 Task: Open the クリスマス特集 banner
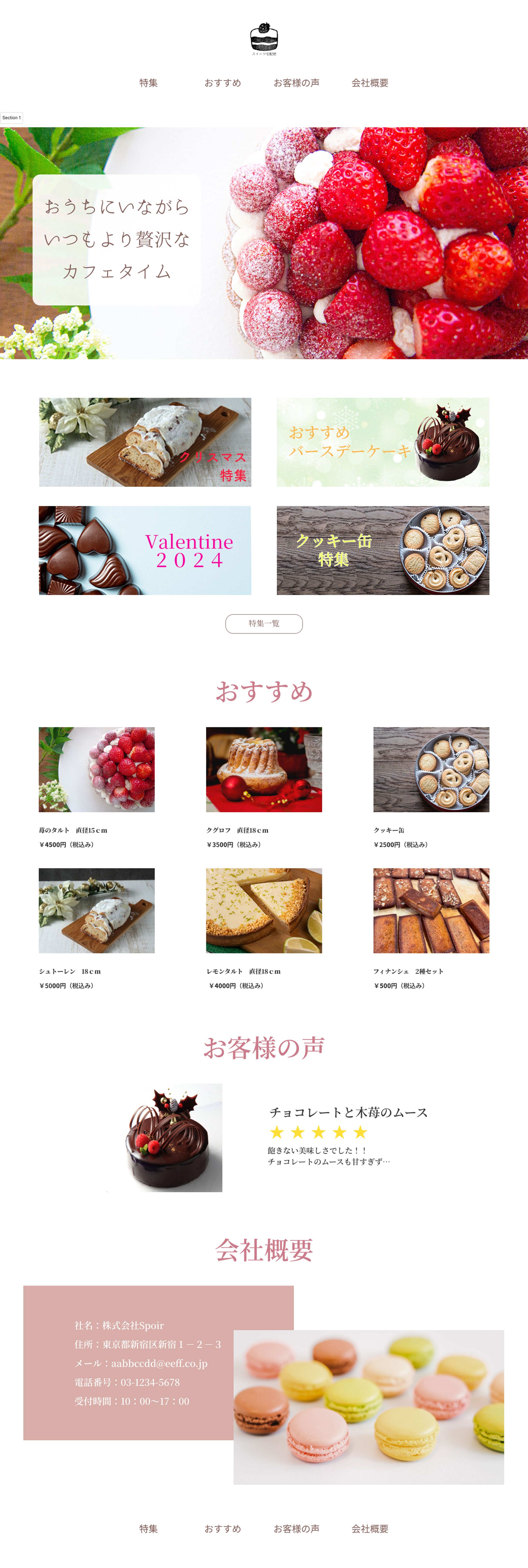pyautogui.click(x=145, y=442)
